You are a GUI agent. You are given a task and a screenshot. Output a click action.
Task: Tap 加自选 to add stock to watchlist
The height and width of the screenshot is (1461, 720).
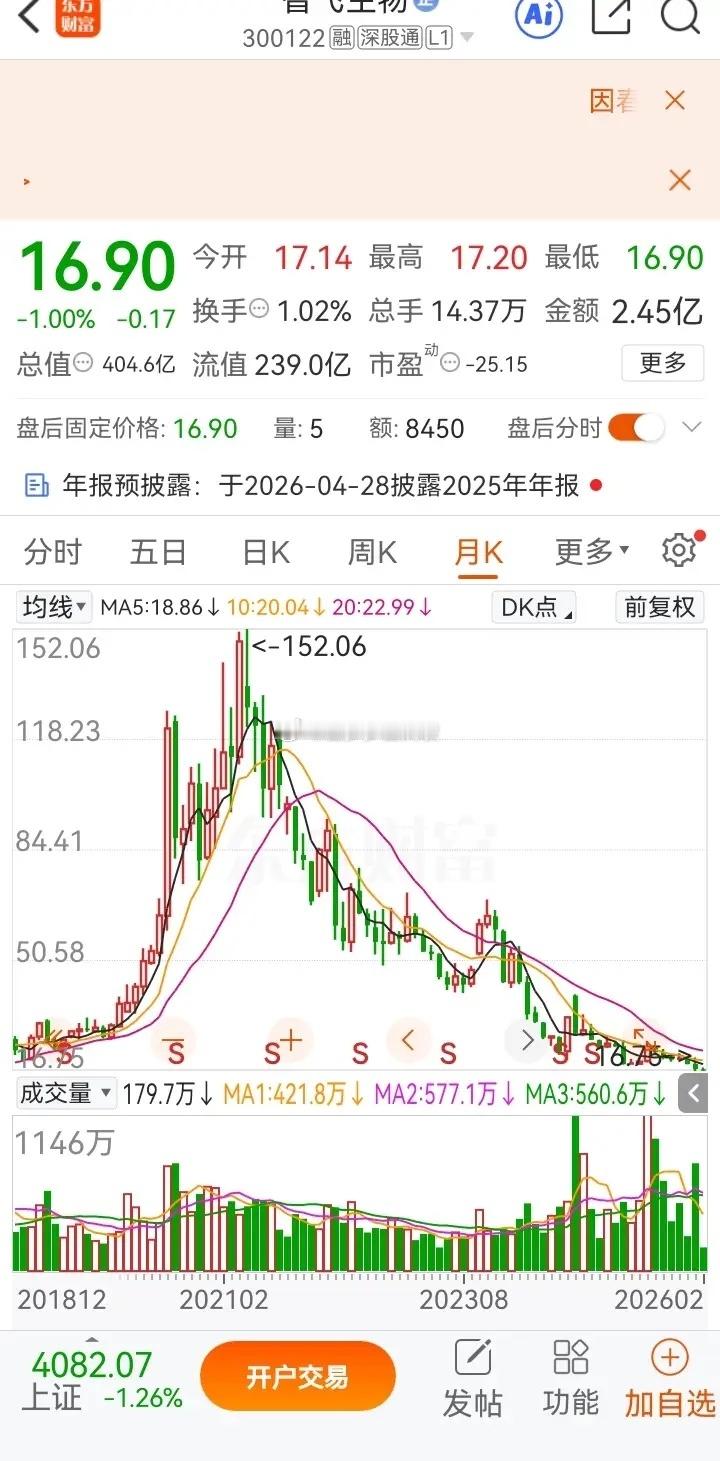coord(668,1373)
